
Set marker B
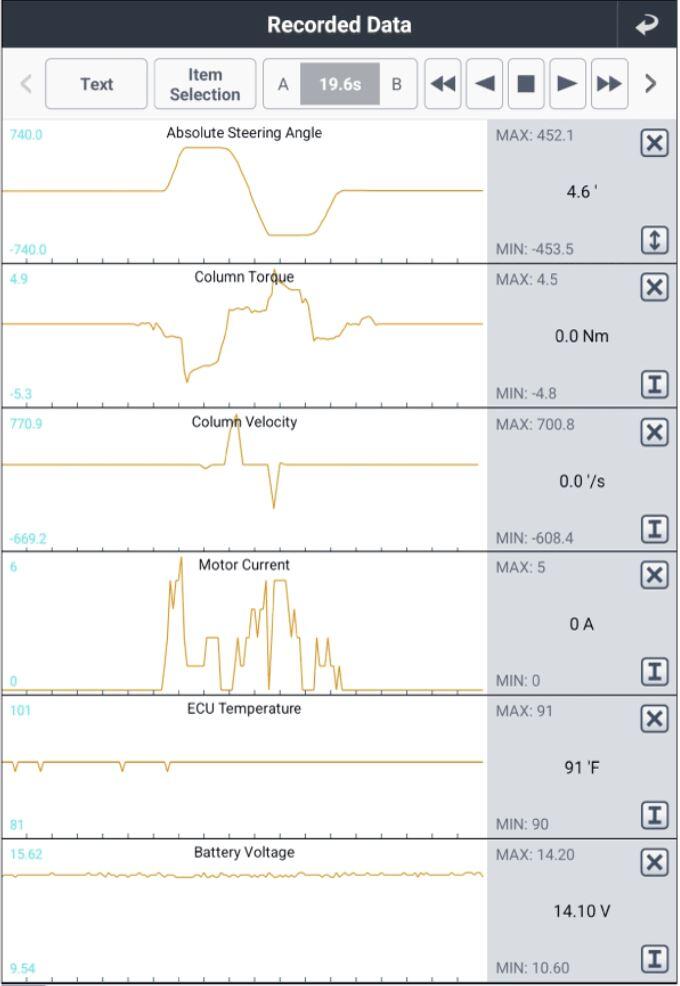point(396,84)
